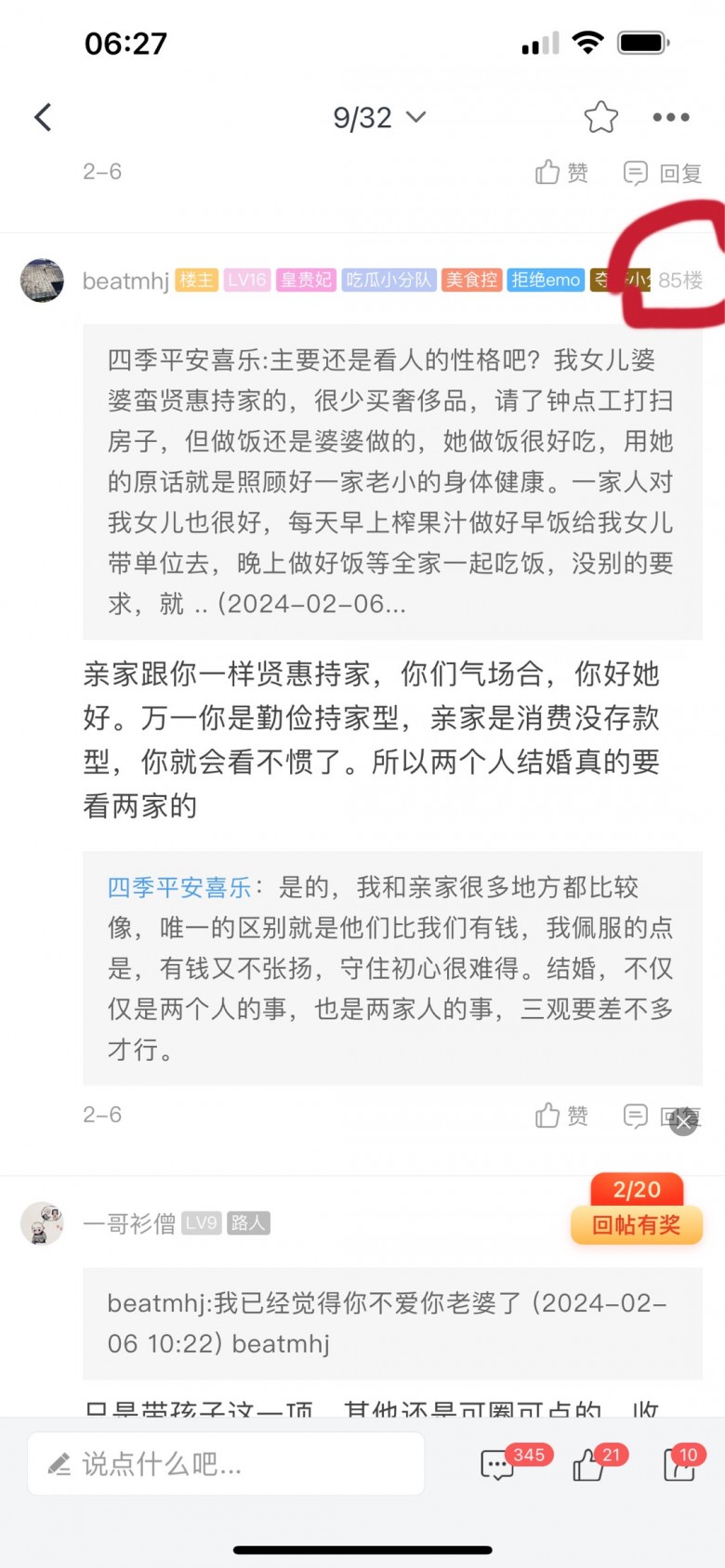The height and width of the screenshot is (1568, 725).
Task: Favorite this thread with the star
Action: point(600,118)
